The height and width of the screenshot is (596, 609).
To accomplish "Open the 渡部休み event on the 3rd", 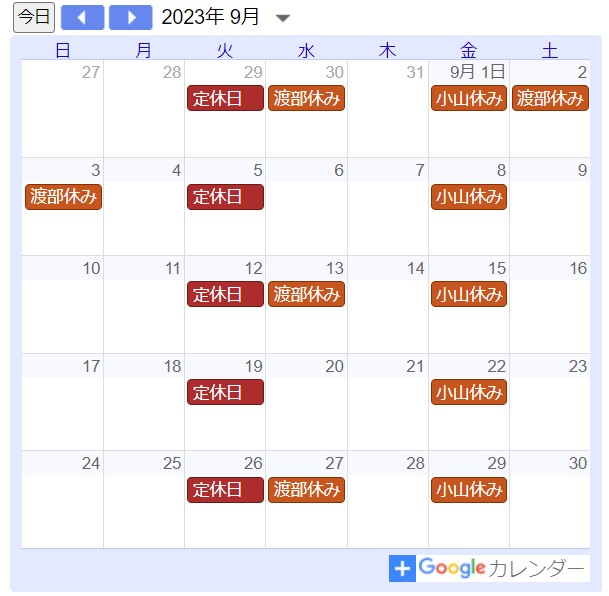I will click(63, 196).
